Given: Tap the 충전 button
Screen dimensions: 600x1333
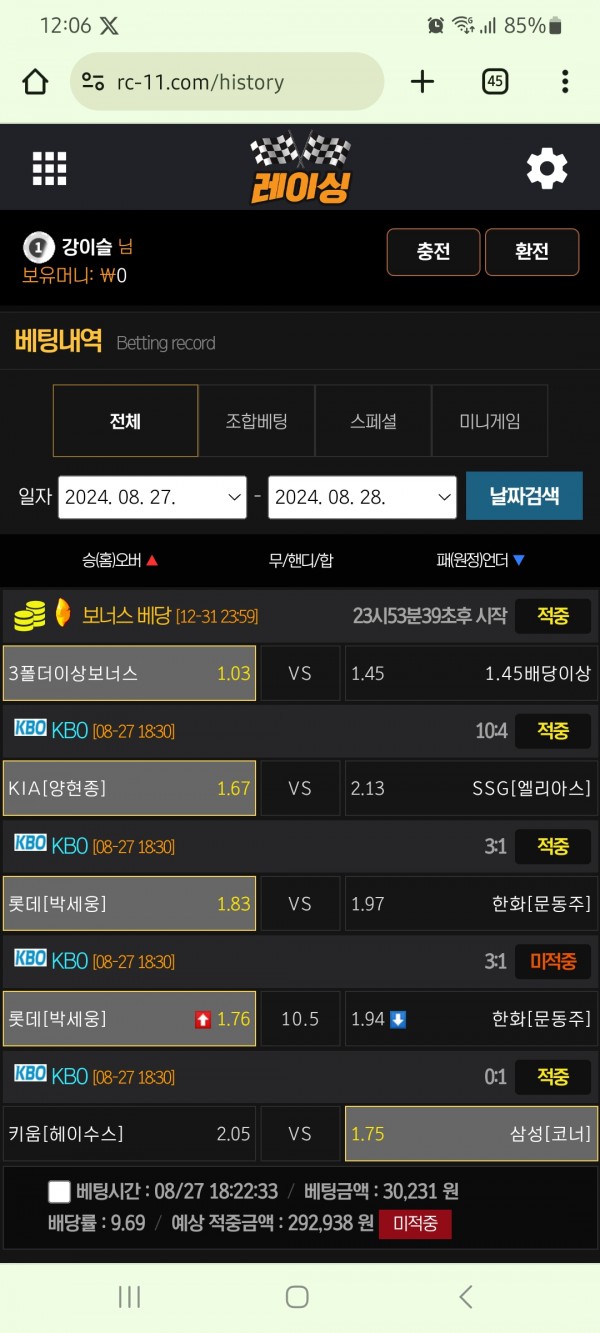Looking at the screenshot, I should coord(433,252).
